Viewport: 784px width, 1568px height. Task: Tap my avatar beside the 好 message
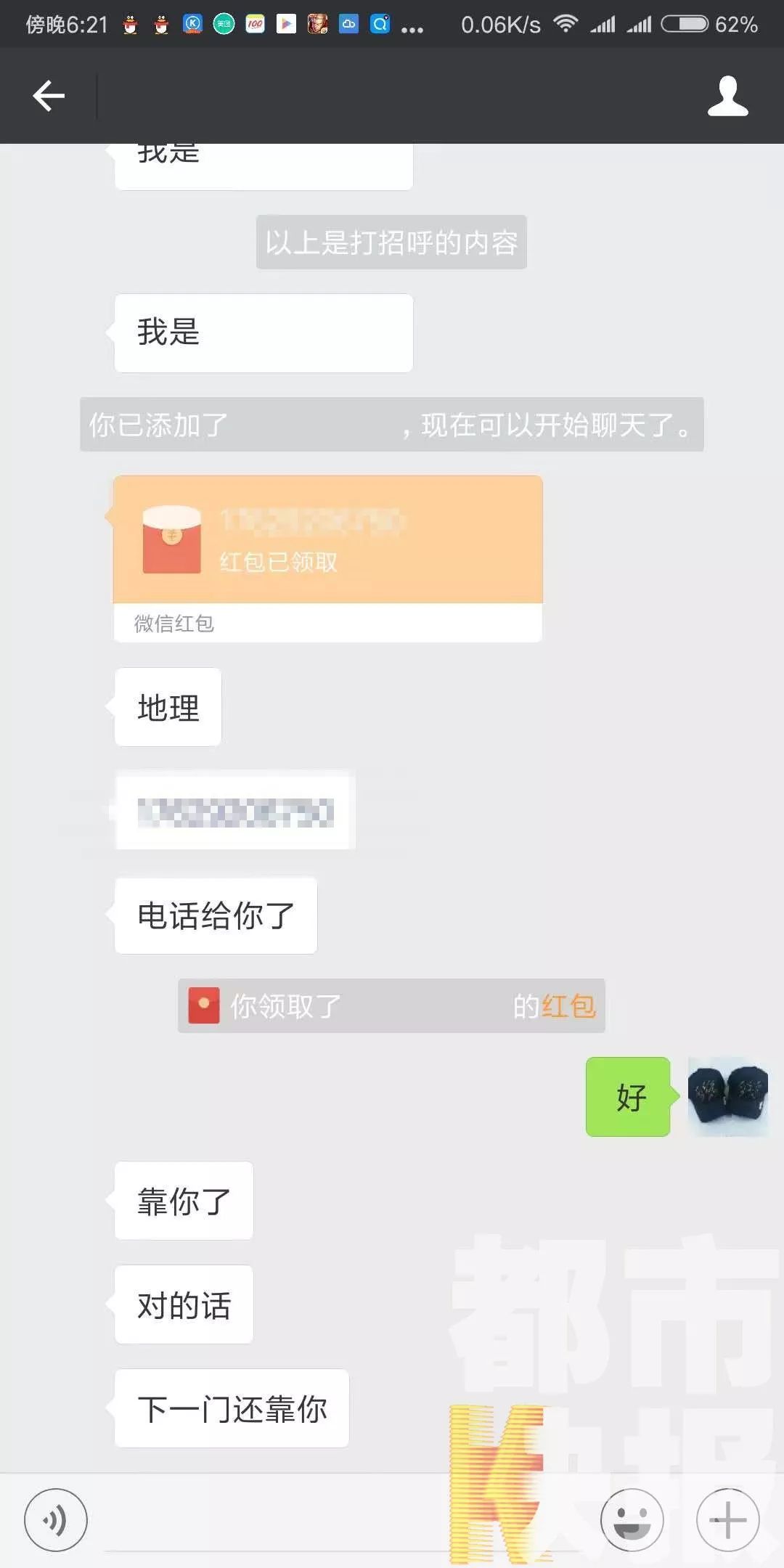727,1096
